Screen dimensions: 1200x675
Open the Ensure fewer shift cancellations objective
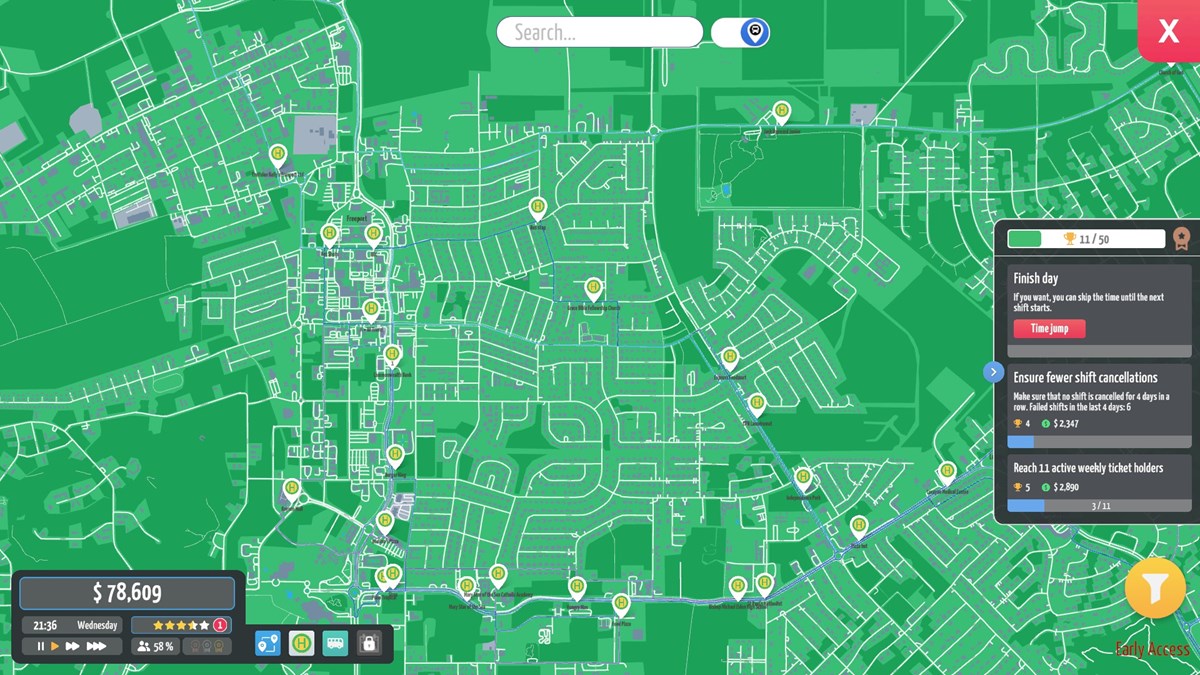coord(1097,400)
